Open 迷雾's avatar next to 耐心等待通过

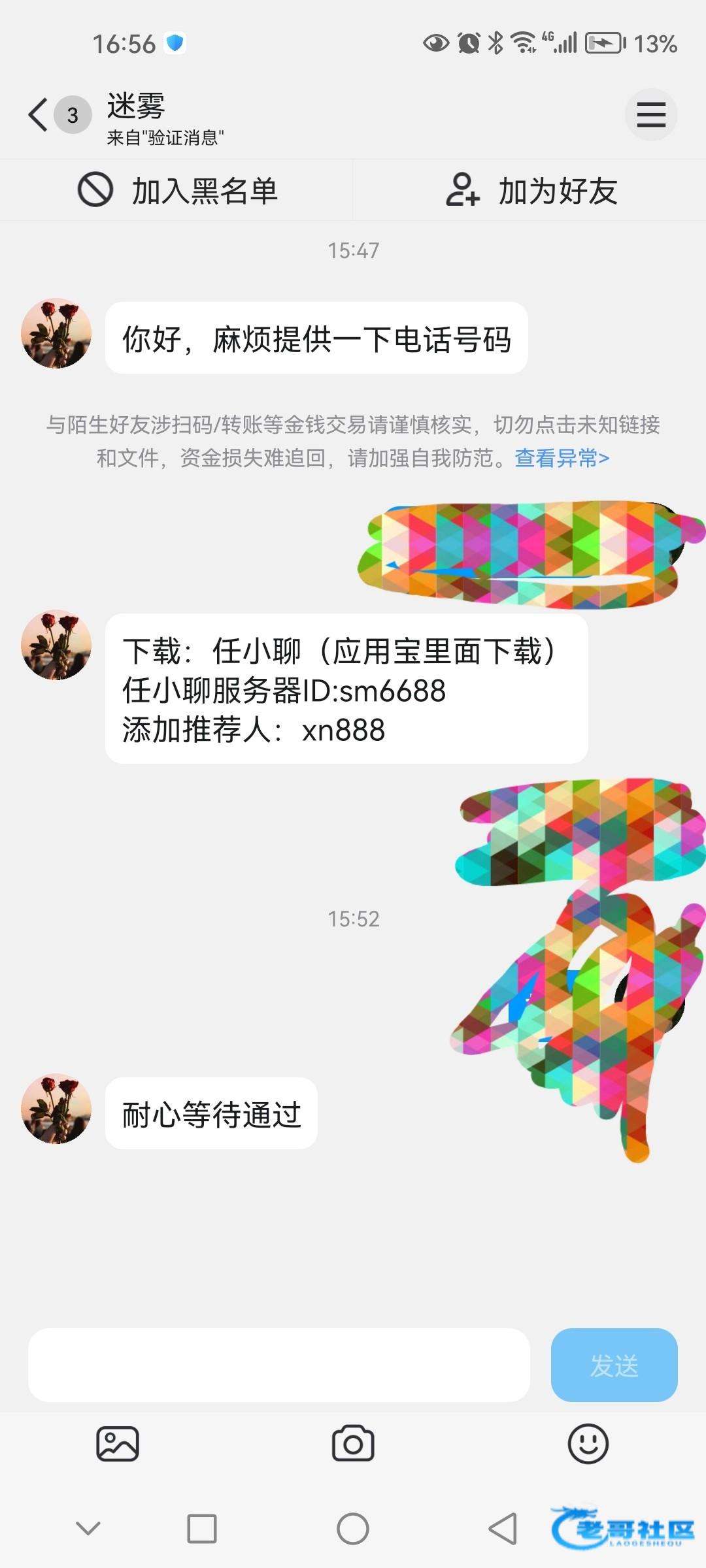56,1109
